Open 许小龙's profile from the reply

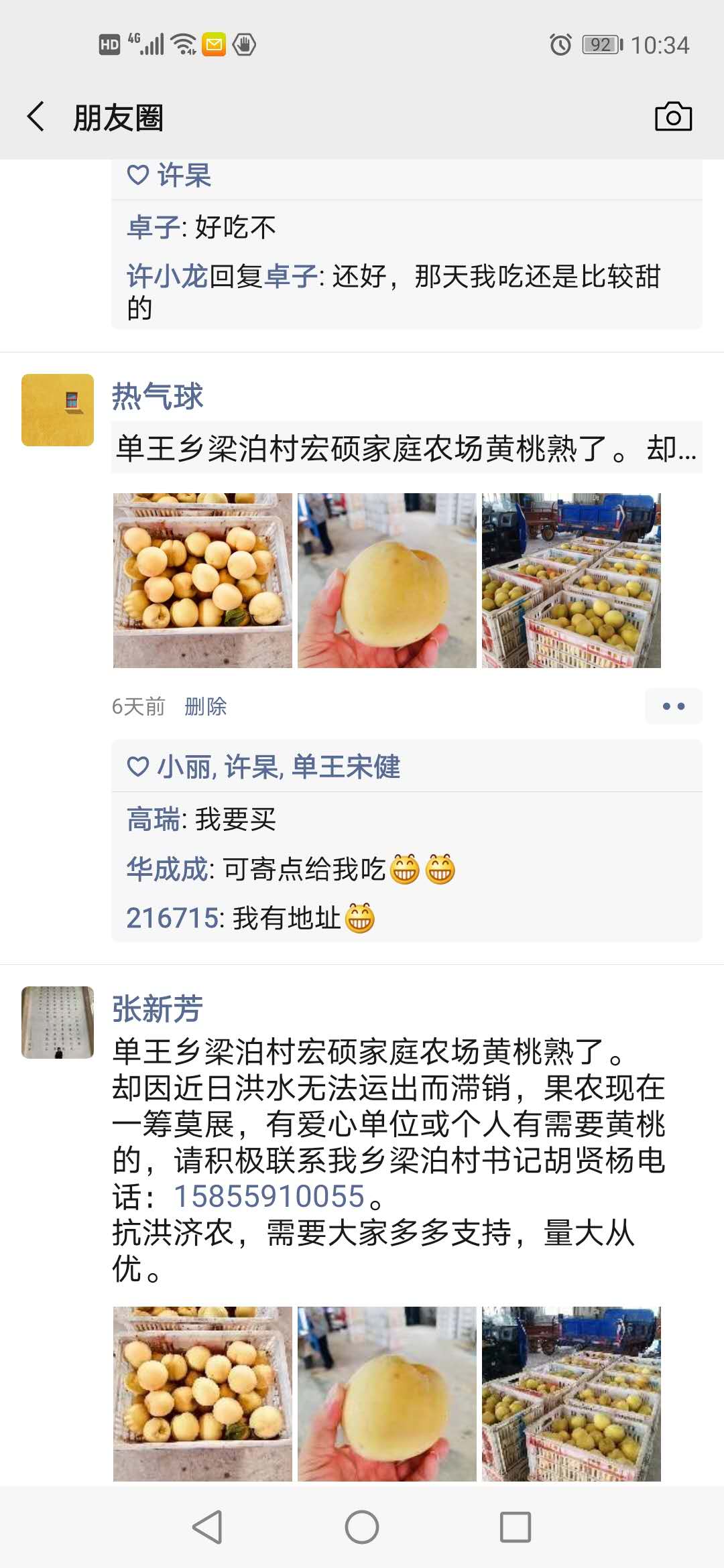pyautogui.click(x=167, y=276)
